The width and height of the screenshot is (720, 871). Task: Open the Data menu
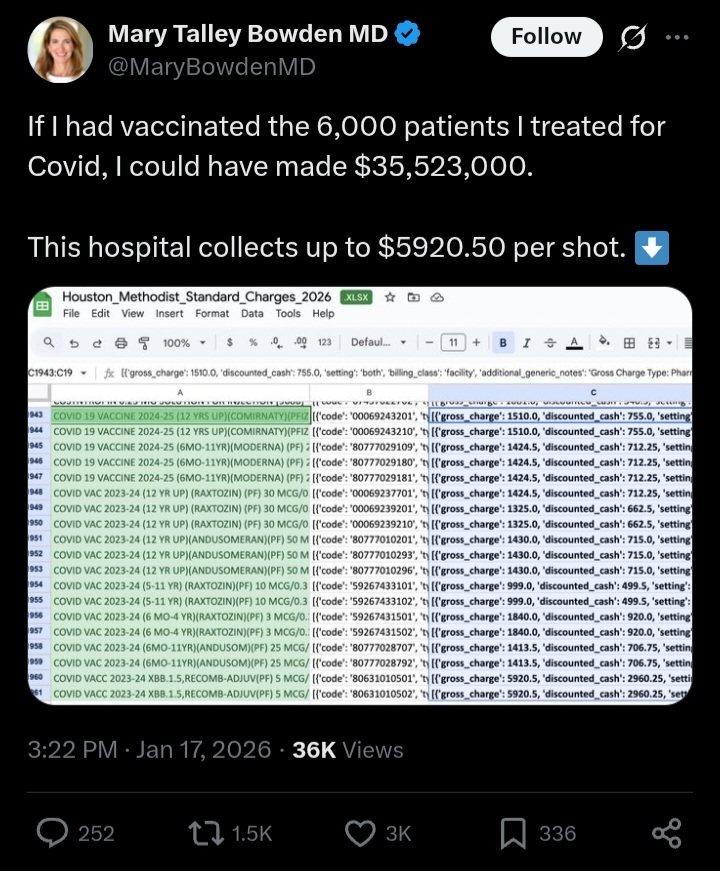tap(251, 313)
